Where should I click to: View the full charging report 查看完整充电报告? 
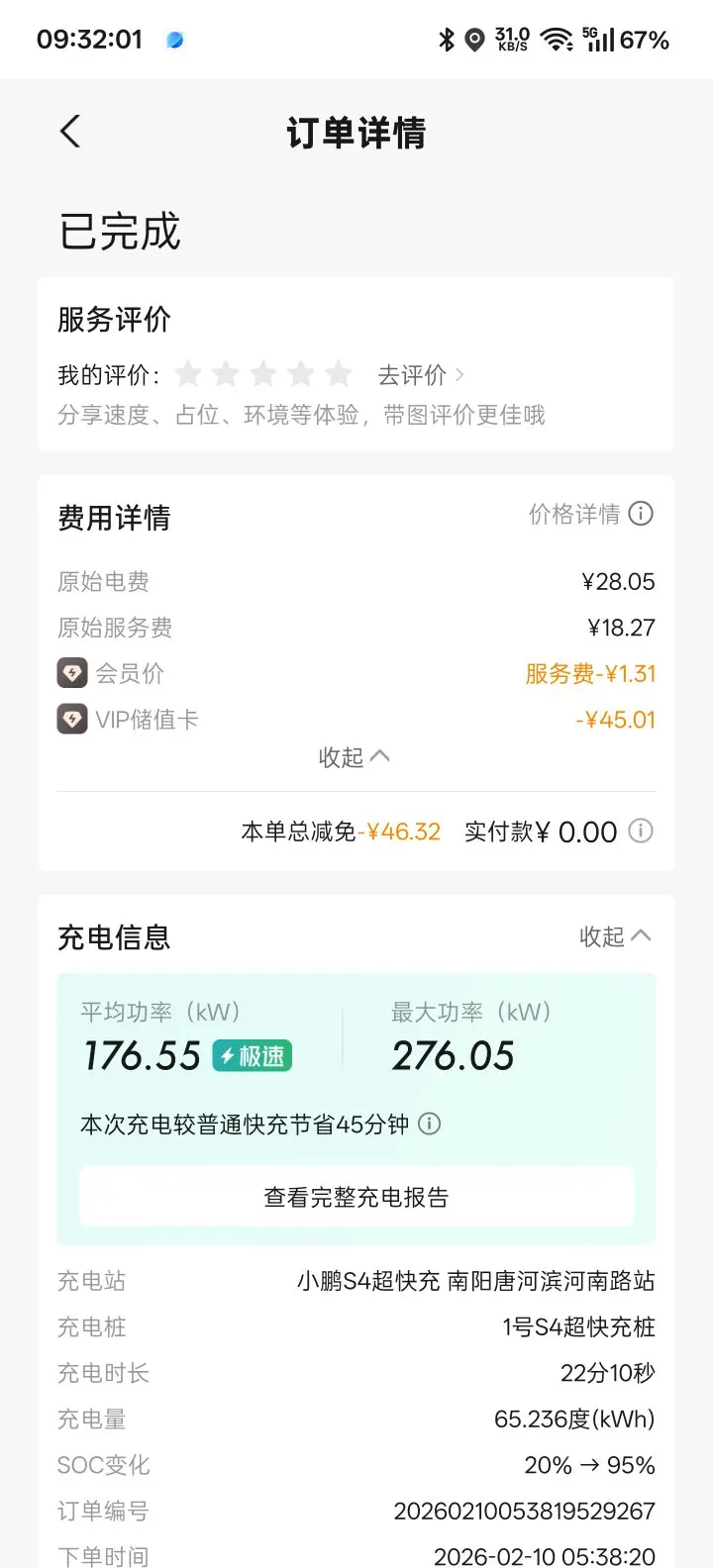[x=356, y=1197]
